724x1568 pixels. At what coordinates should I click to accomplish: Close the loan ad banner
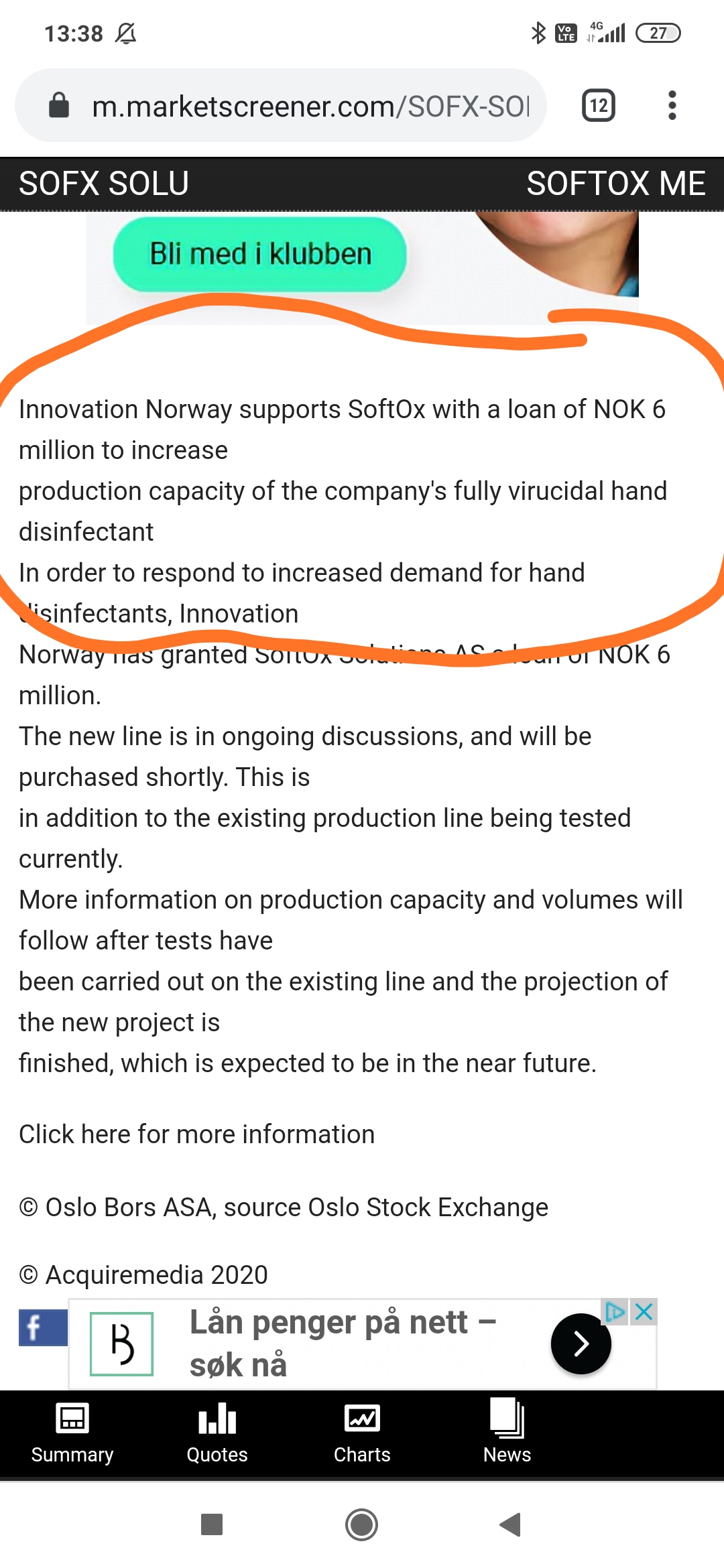pos(644,1312)
